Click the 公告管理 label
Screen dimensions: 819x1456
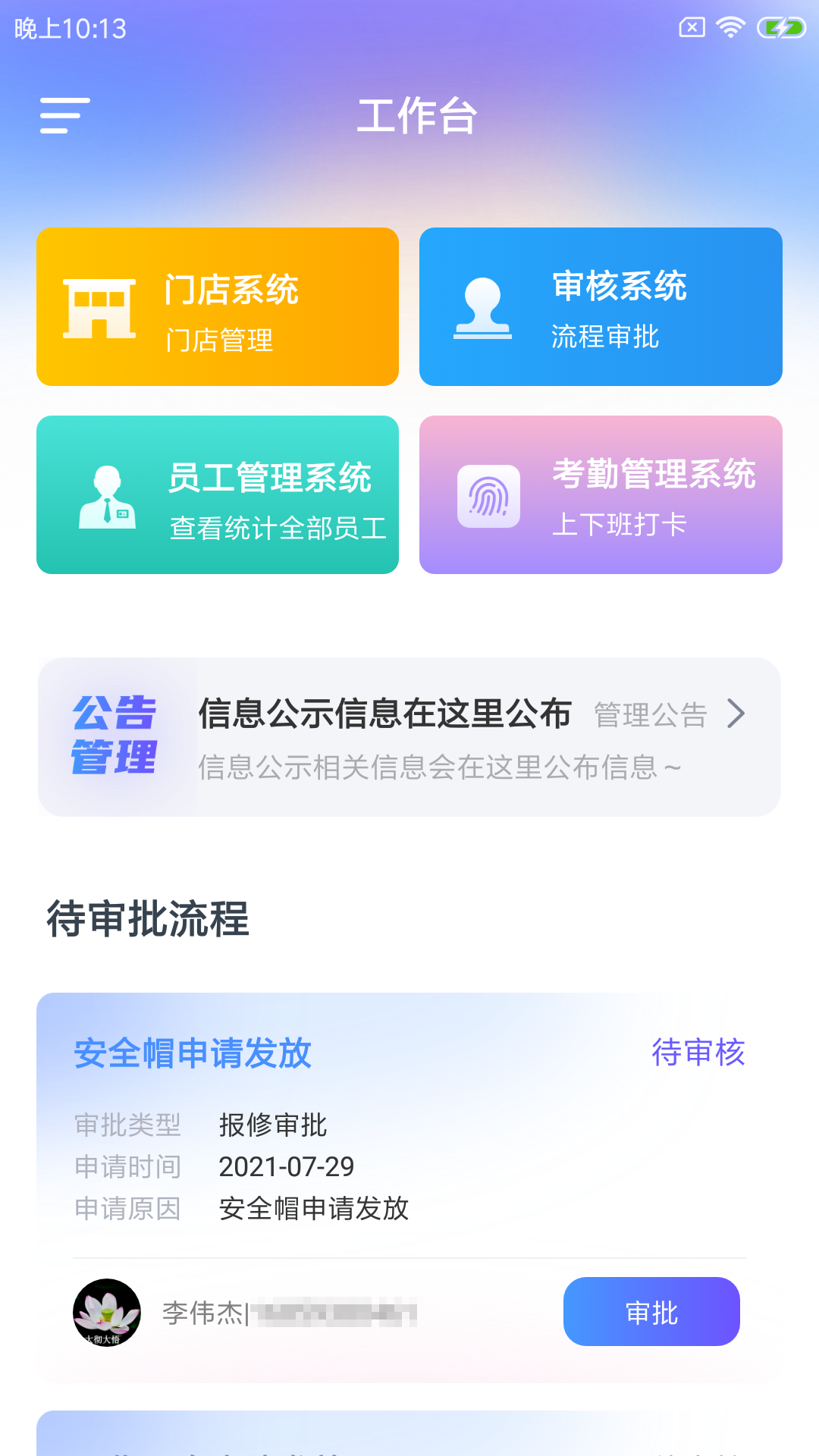click(114, 736)
